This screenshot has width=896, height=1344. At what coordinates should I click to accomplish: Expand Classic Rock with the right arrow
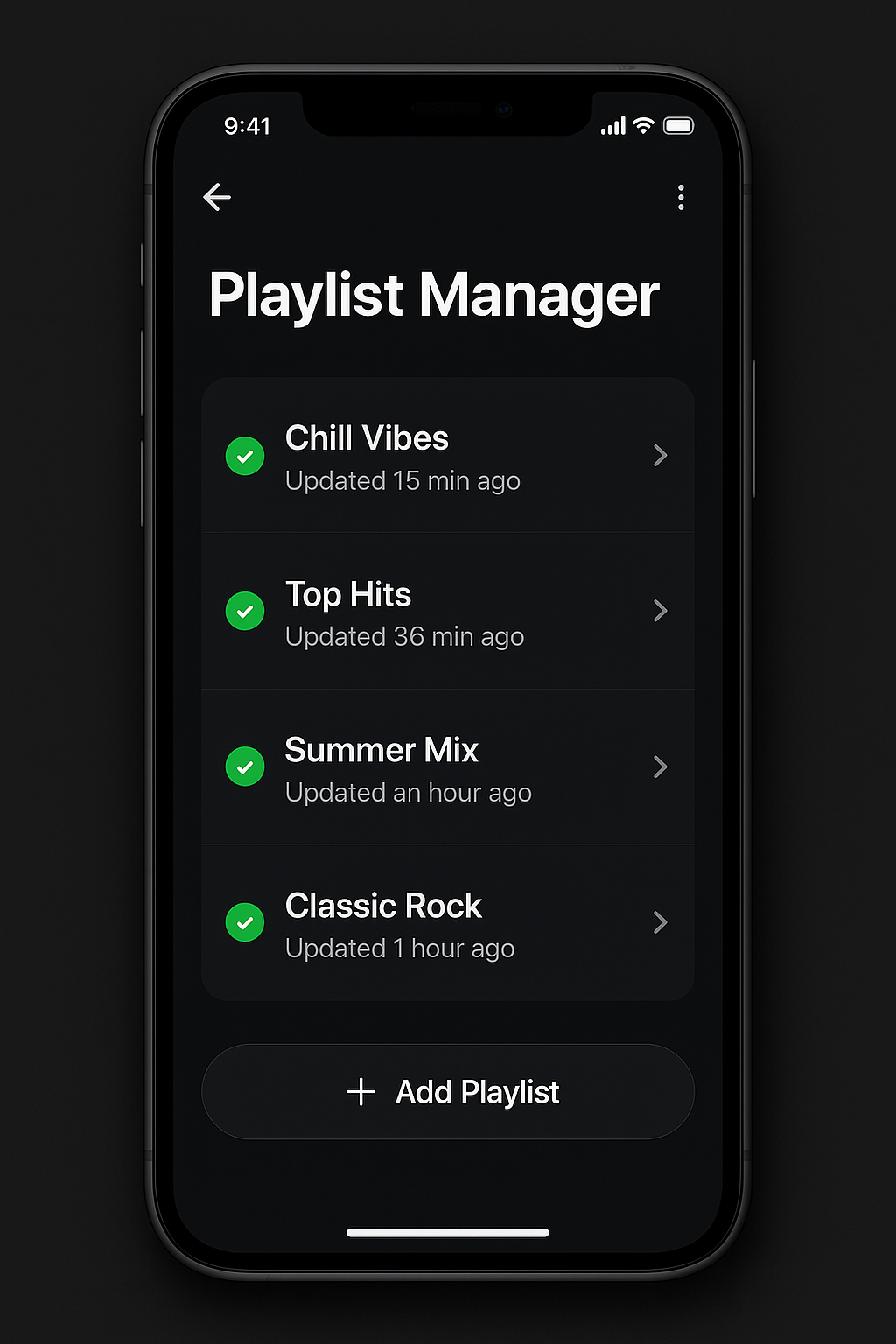(661, 922)
